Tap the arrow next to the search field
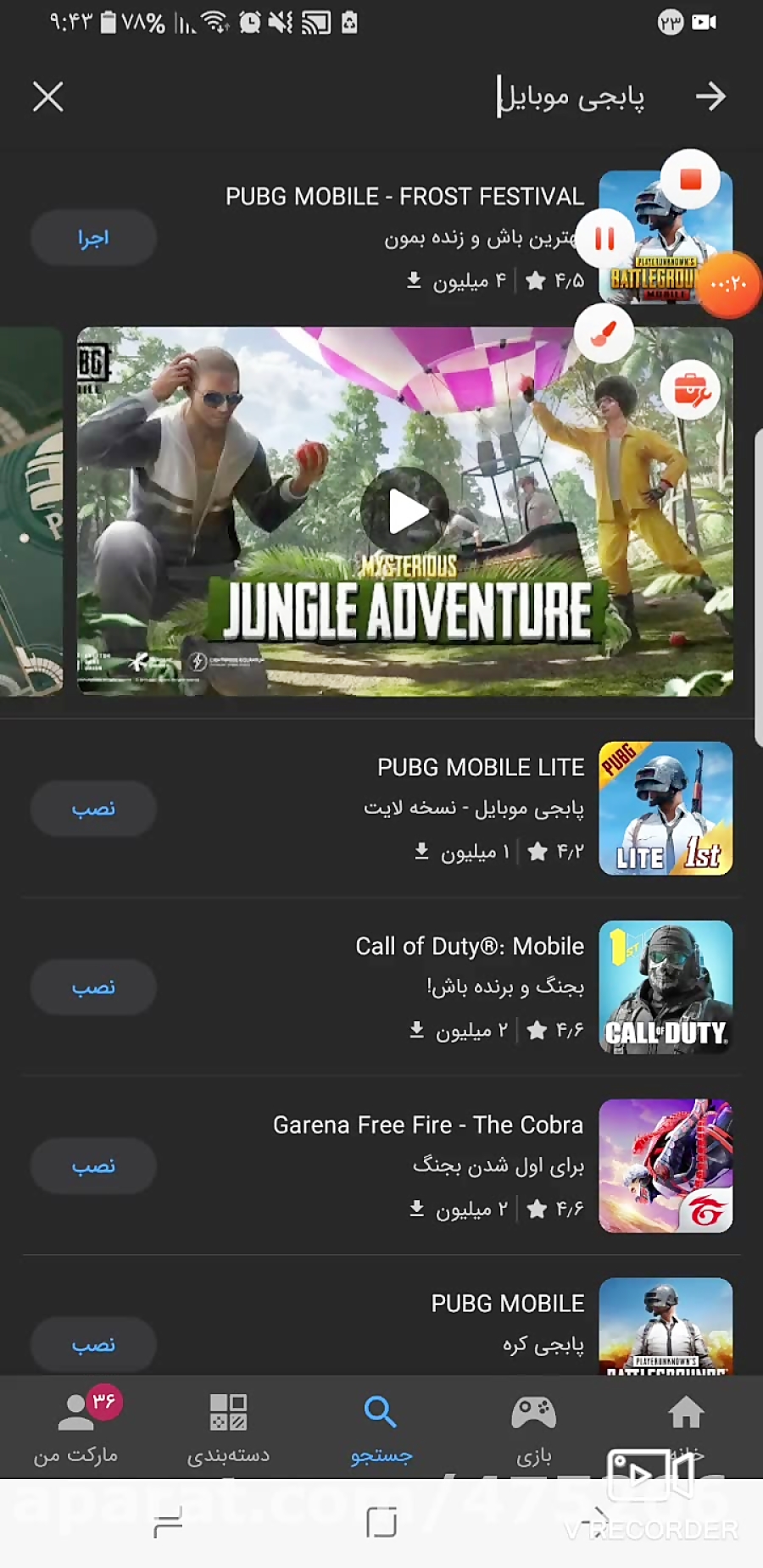Viewport: 763px width, 1568px height. (710, 97)
